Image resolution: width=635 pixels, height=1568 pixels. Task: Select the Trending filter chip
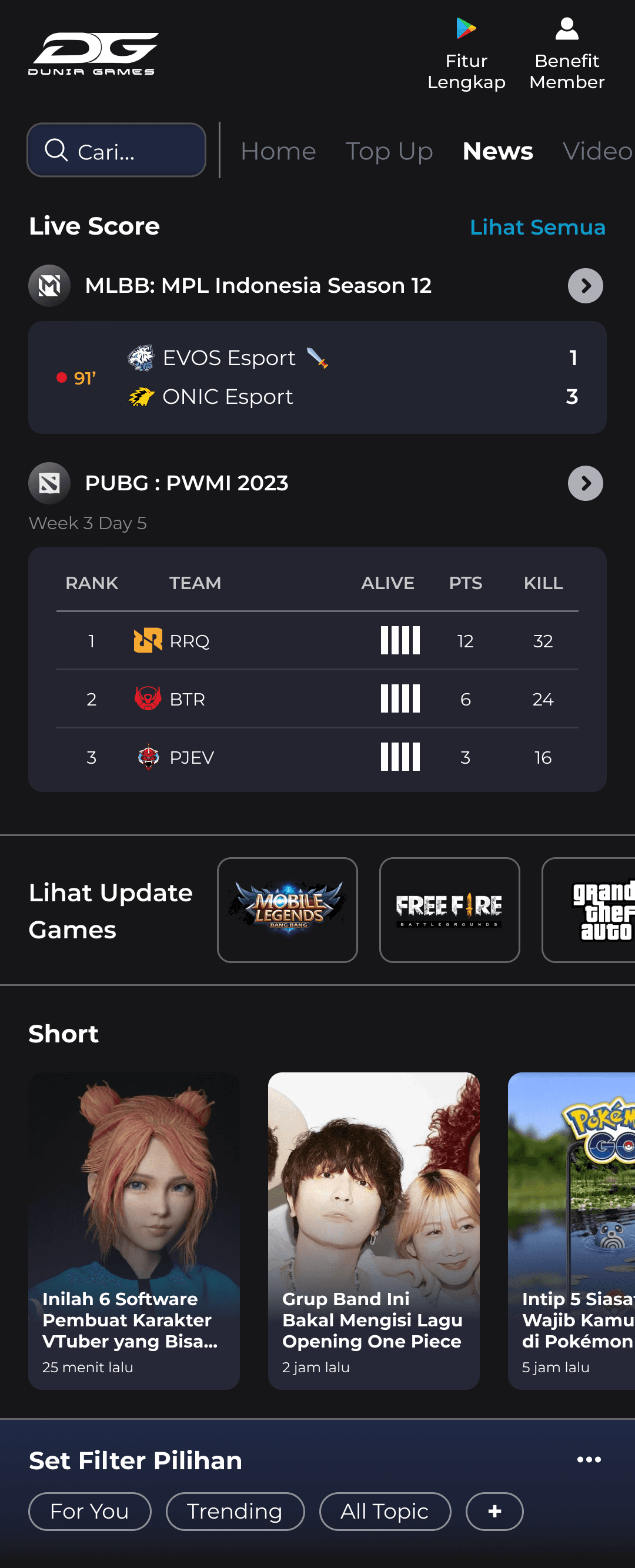[235, 1511]
